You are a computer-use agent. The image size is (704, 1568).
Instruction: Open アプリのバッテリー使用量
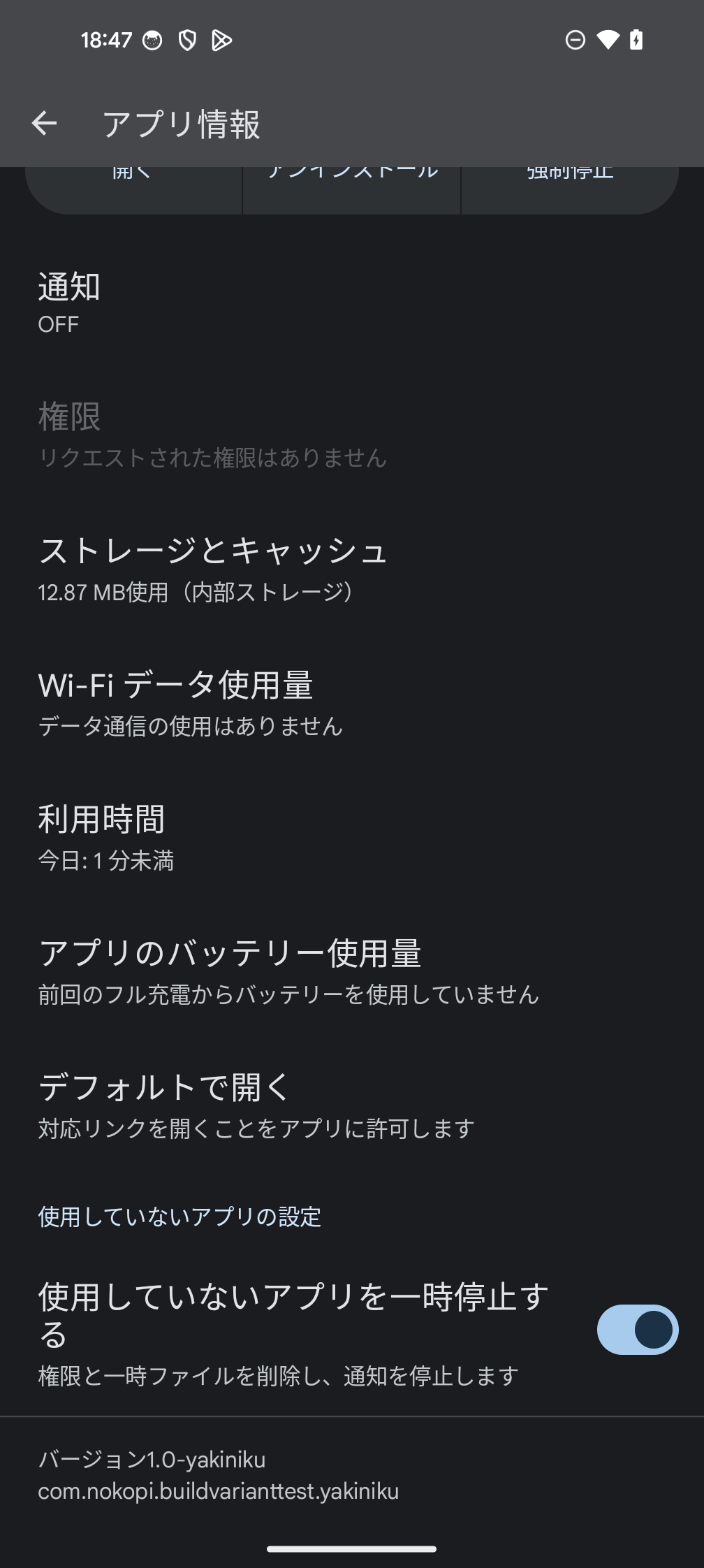(x=352, y=972)
